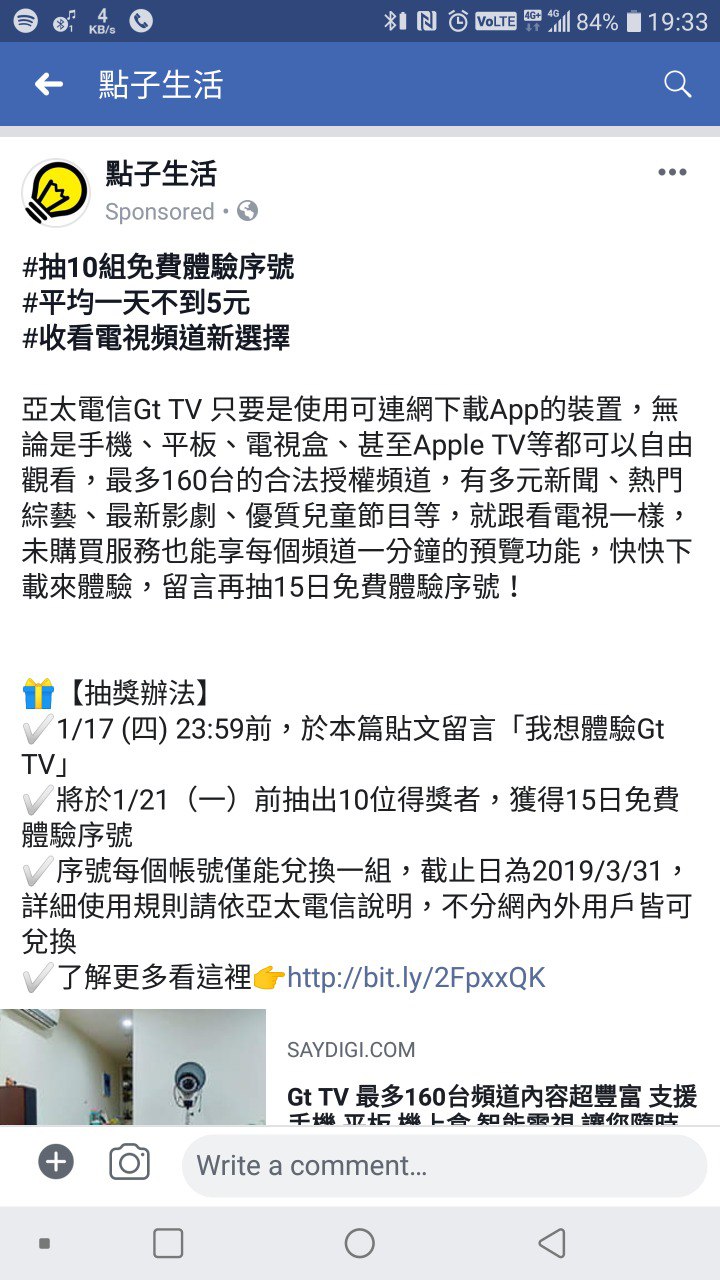Tap hashtag #抽10組免費體驗序號
720x1280 pixels.
point(158,267)
